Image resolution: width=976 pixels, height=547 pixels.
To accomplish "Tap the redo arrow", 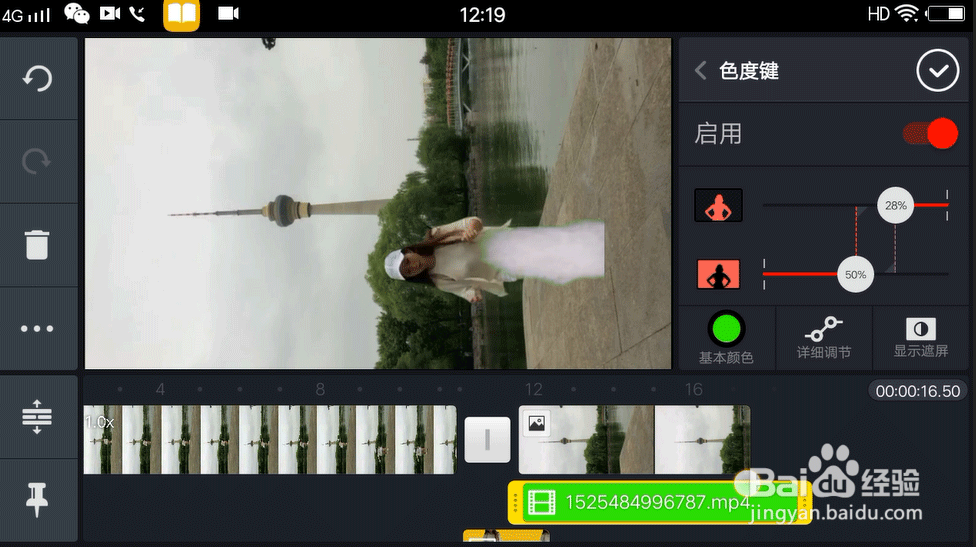I will [37, 162].
